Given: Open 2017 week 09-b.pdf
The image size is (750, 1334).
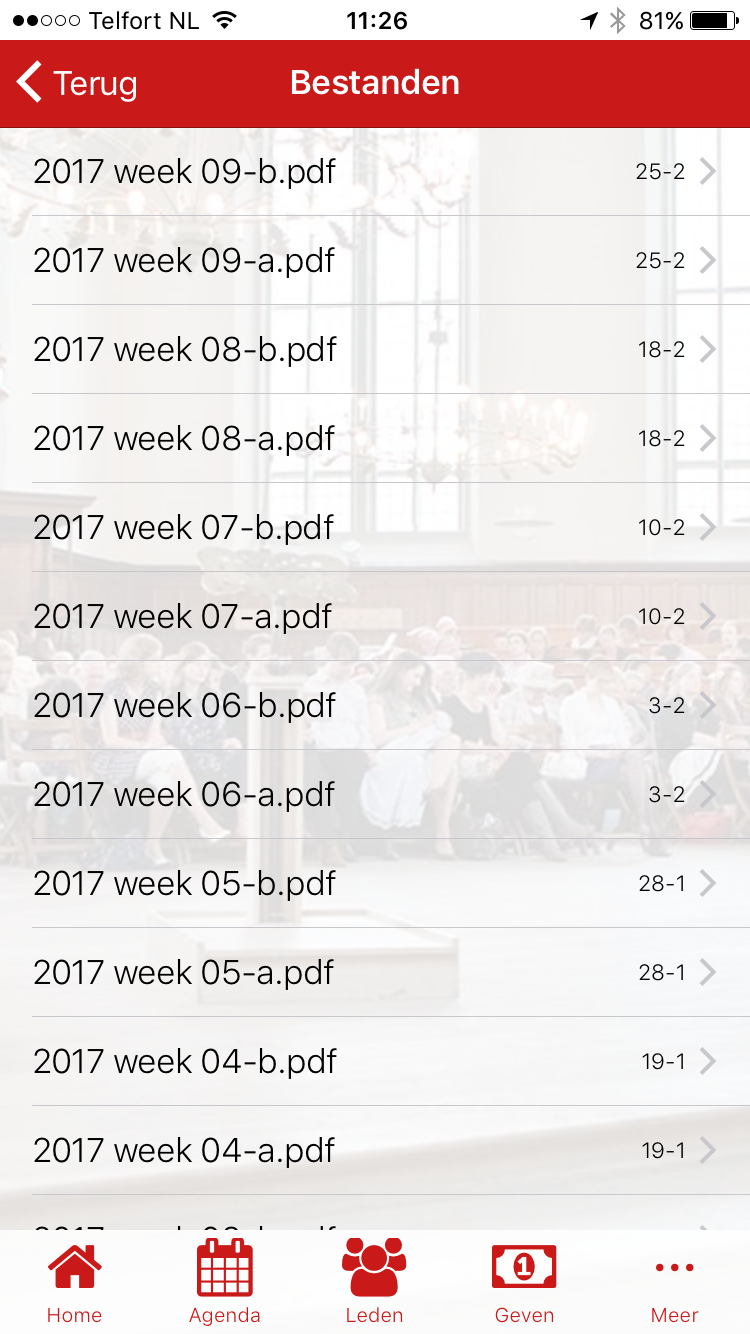Looking at the screenshot, I should point(375,172).
